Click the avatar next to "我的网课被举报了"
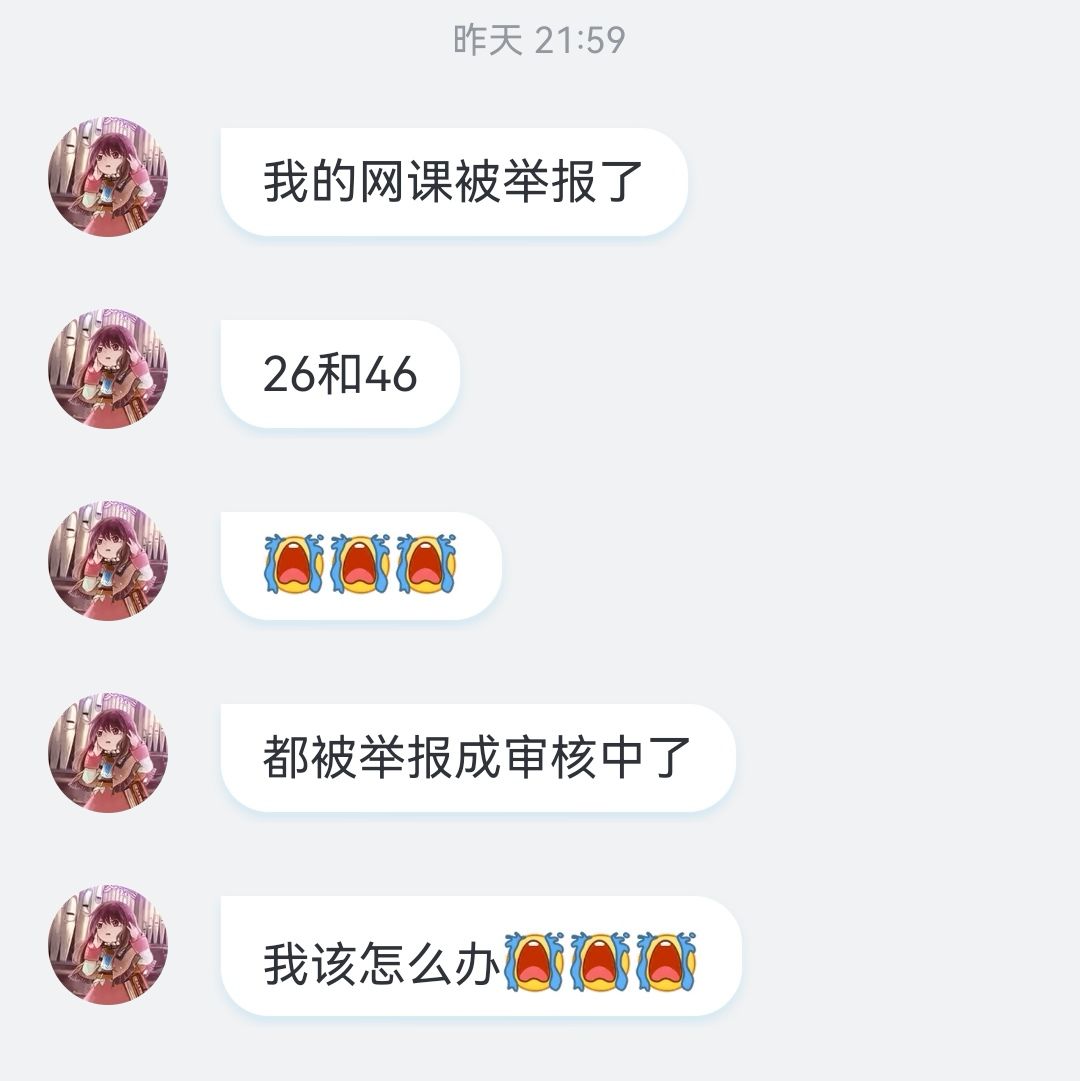The width and height of the screenshot is (1080, 1081). coord(110,175)
